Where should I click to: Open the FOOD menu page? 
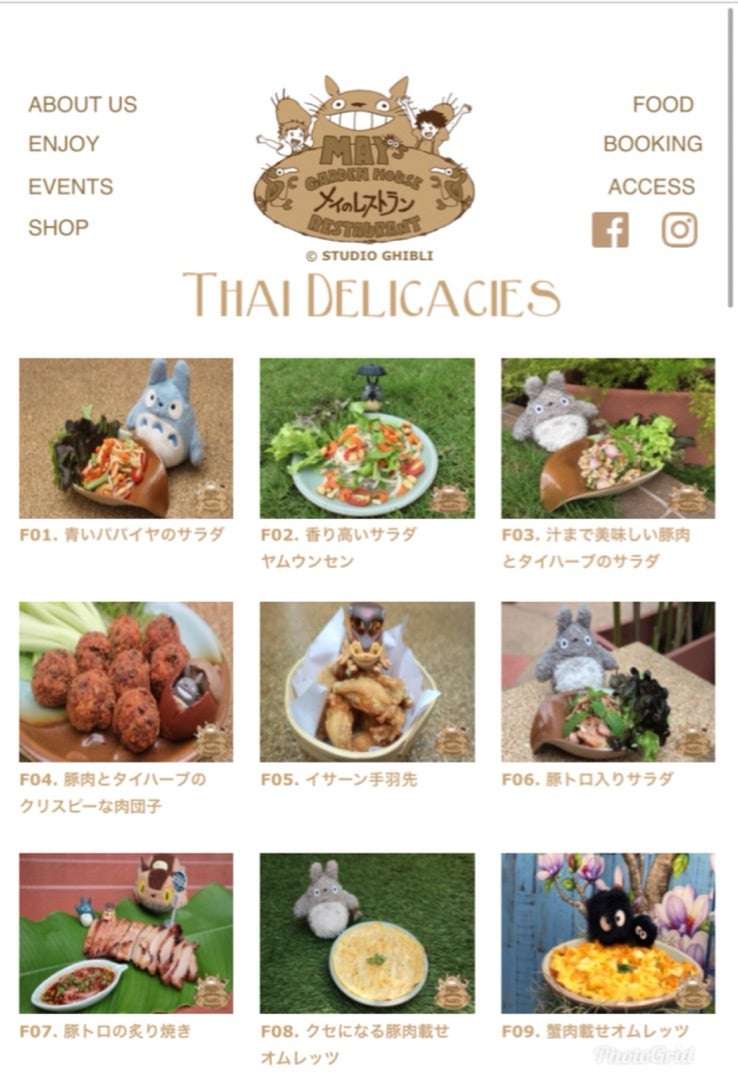[x=662, y=104]
